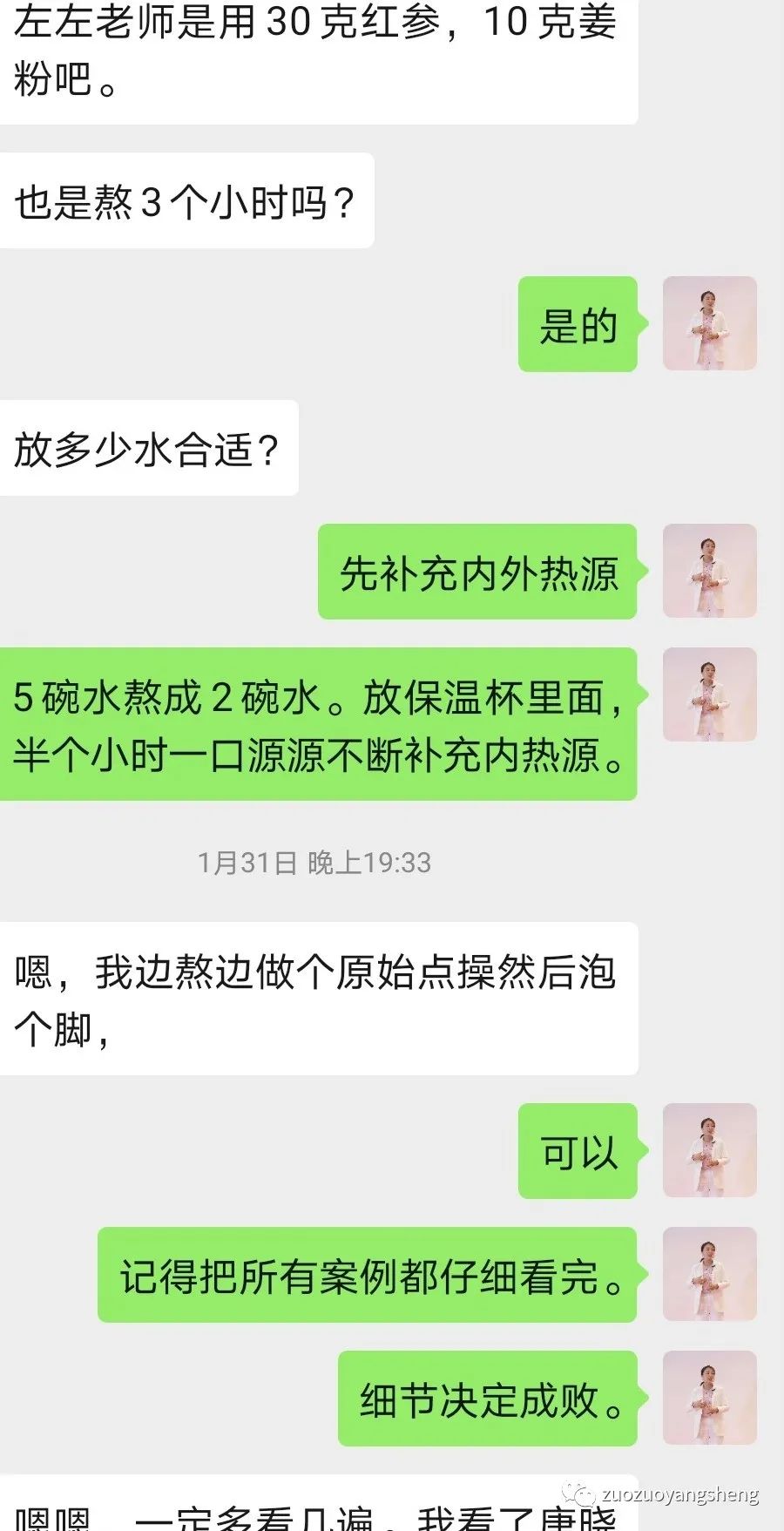Select the avatar next to the '5碗水' message
The width and height of the screenshot is (784, 1531).
tap(709, 693)
